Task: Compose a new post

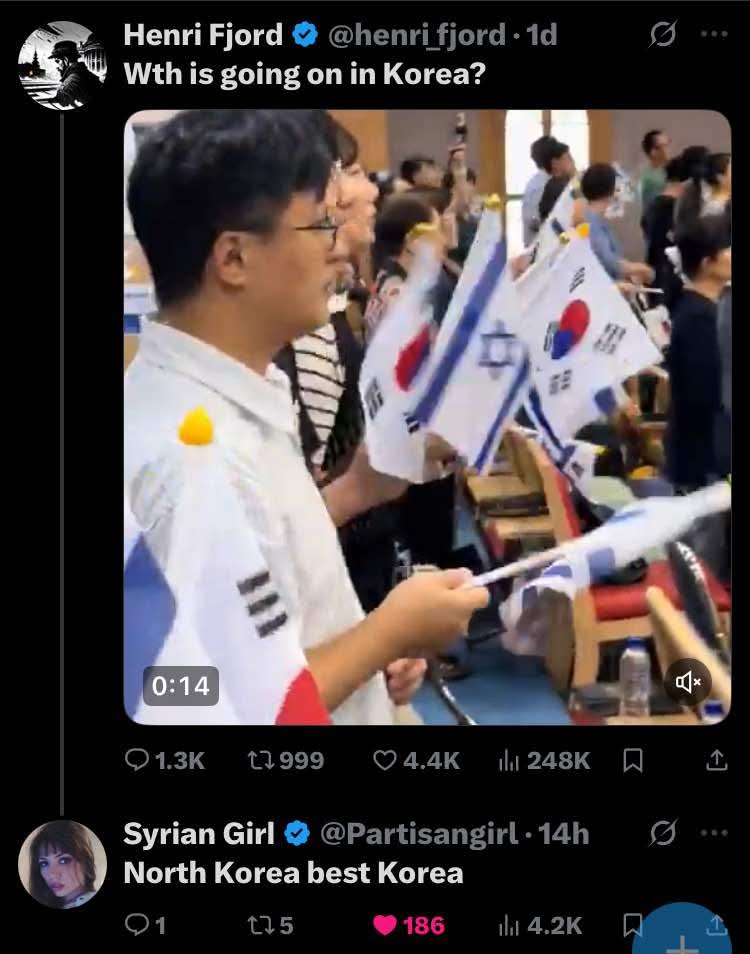Action: [x=682, y=936]
